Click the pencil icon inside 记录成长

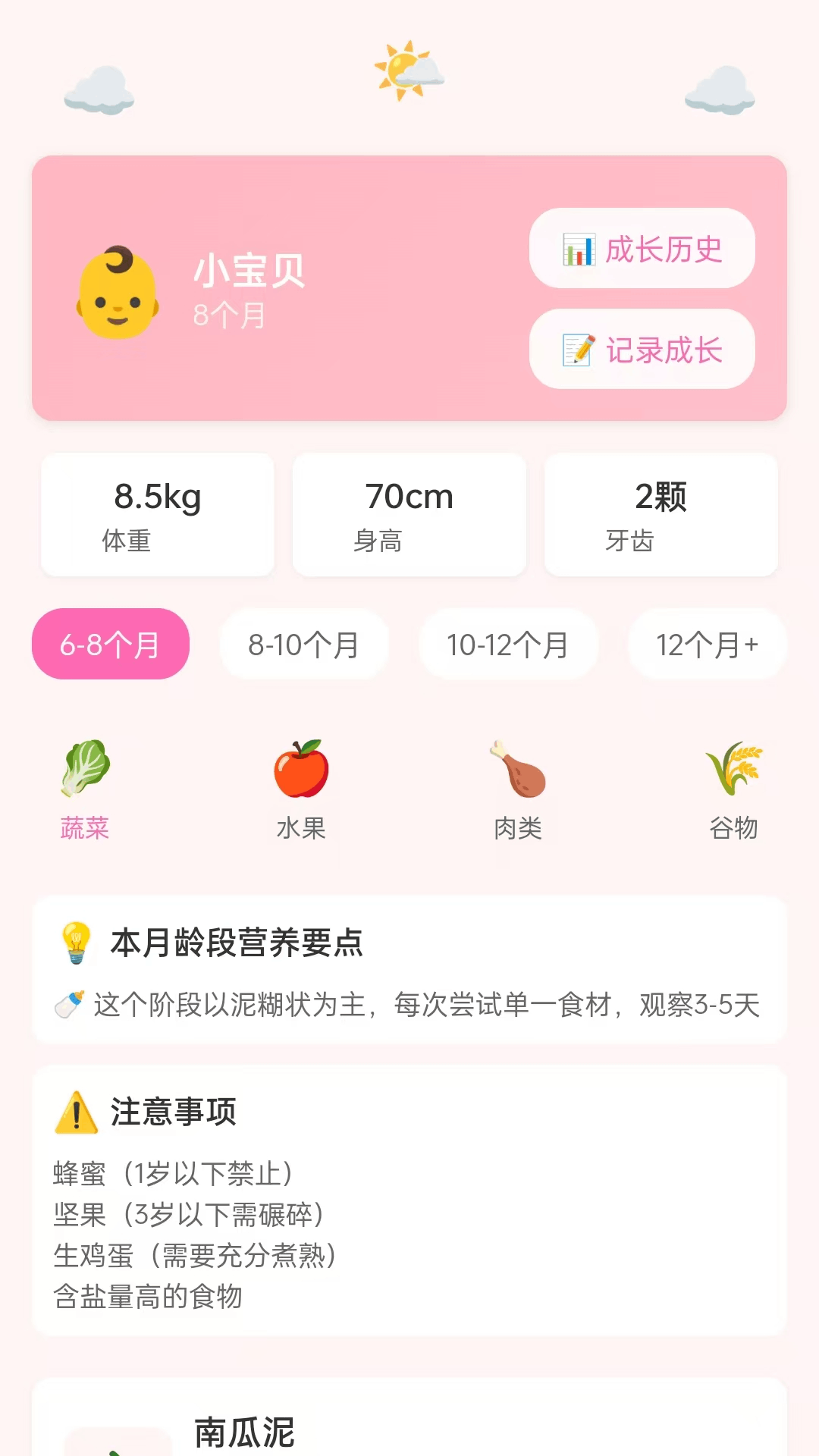pyautogui.click(x=579, y=350)
